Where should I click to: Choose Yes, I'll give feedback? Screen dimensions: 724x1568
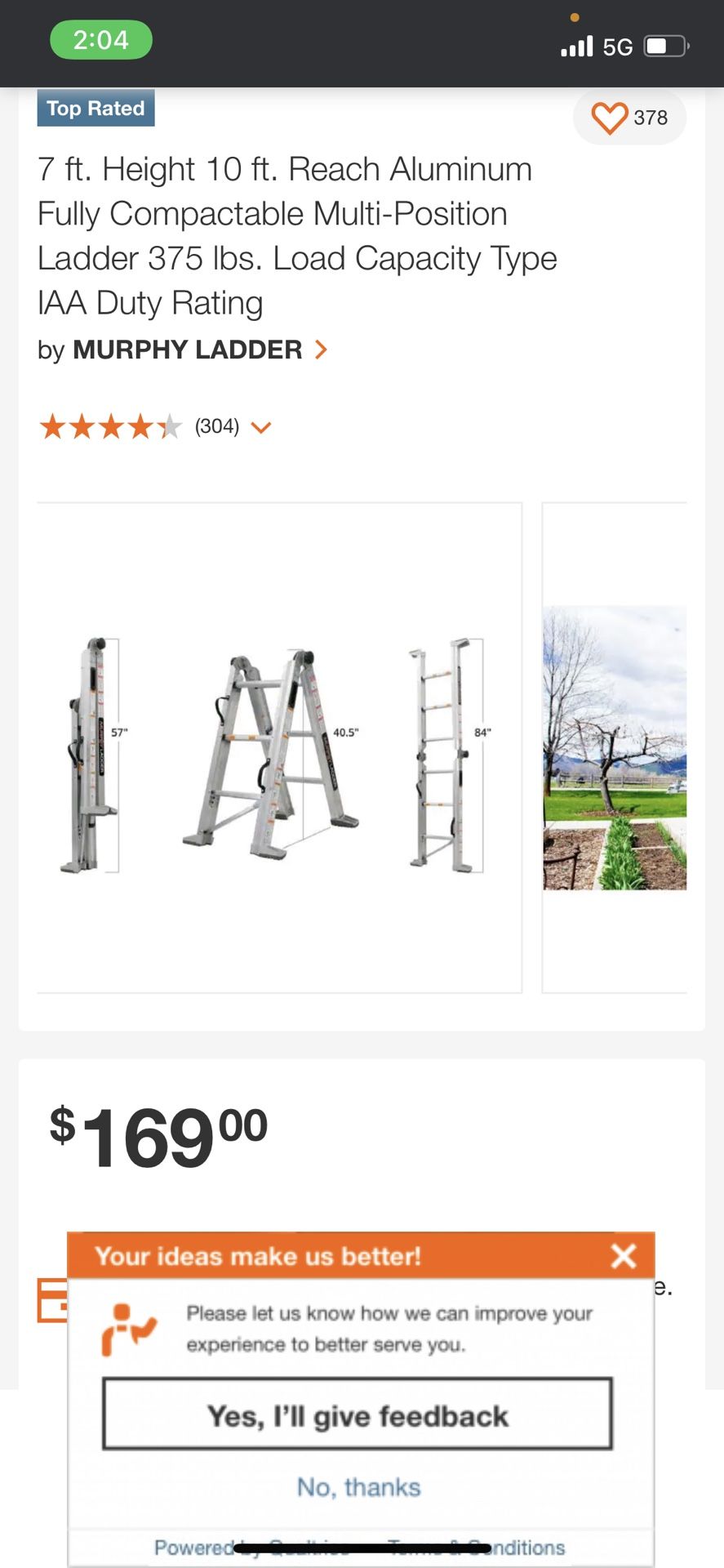(x=358, y=1414)
